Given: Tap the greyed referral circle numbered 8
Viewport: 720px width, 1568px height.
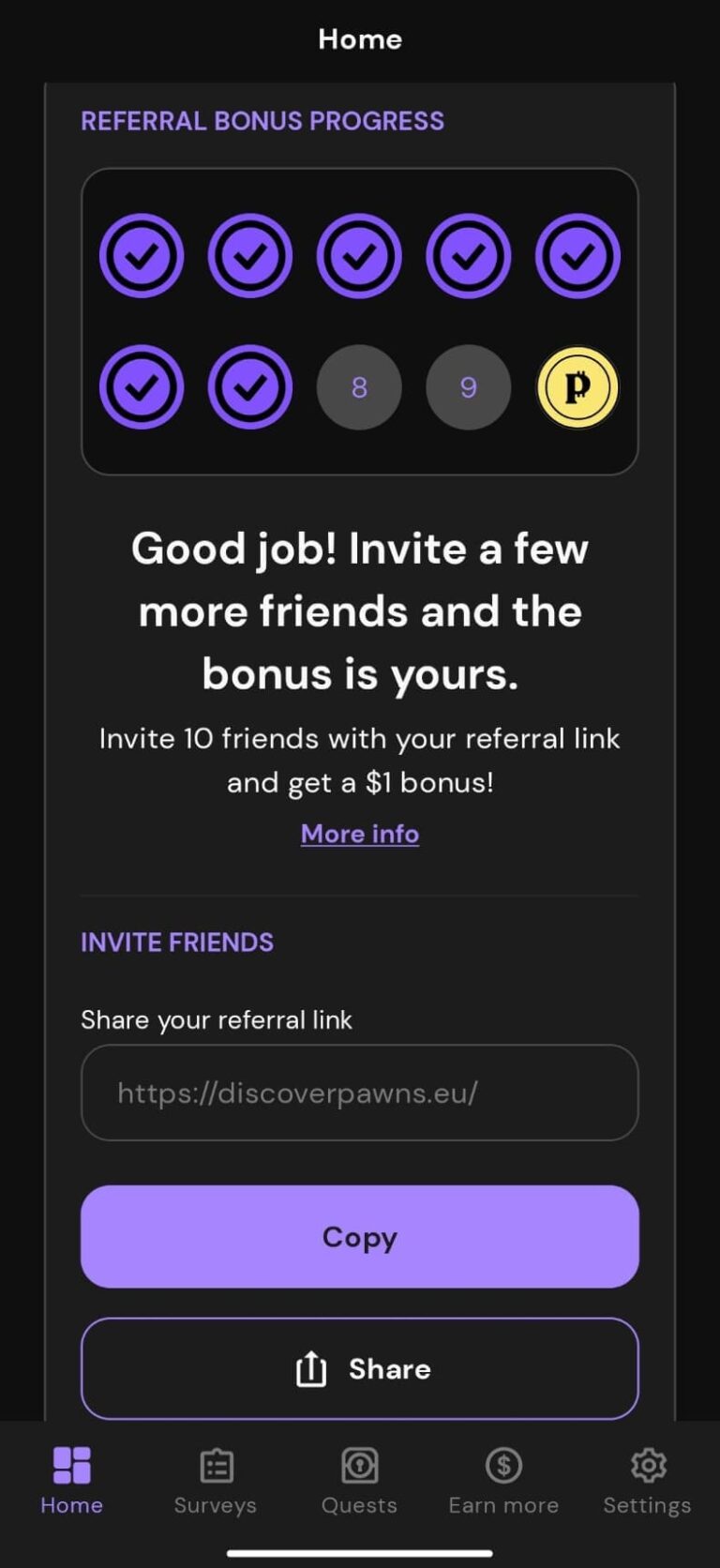Looking at the screenshot, I should (359, 387).
